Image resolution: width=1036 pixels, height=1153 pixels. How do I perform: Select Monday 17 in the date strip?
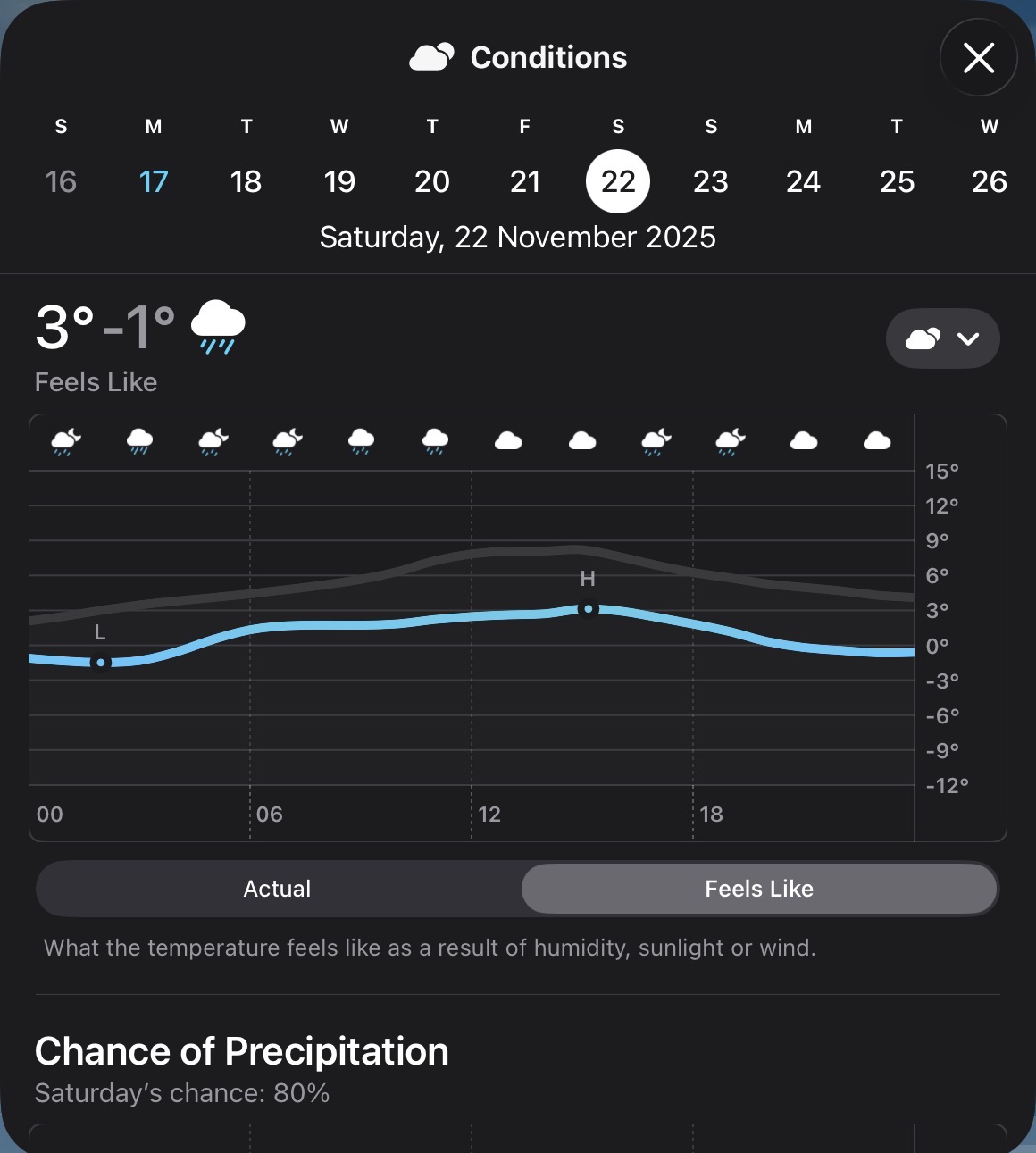tap(154, 181)
